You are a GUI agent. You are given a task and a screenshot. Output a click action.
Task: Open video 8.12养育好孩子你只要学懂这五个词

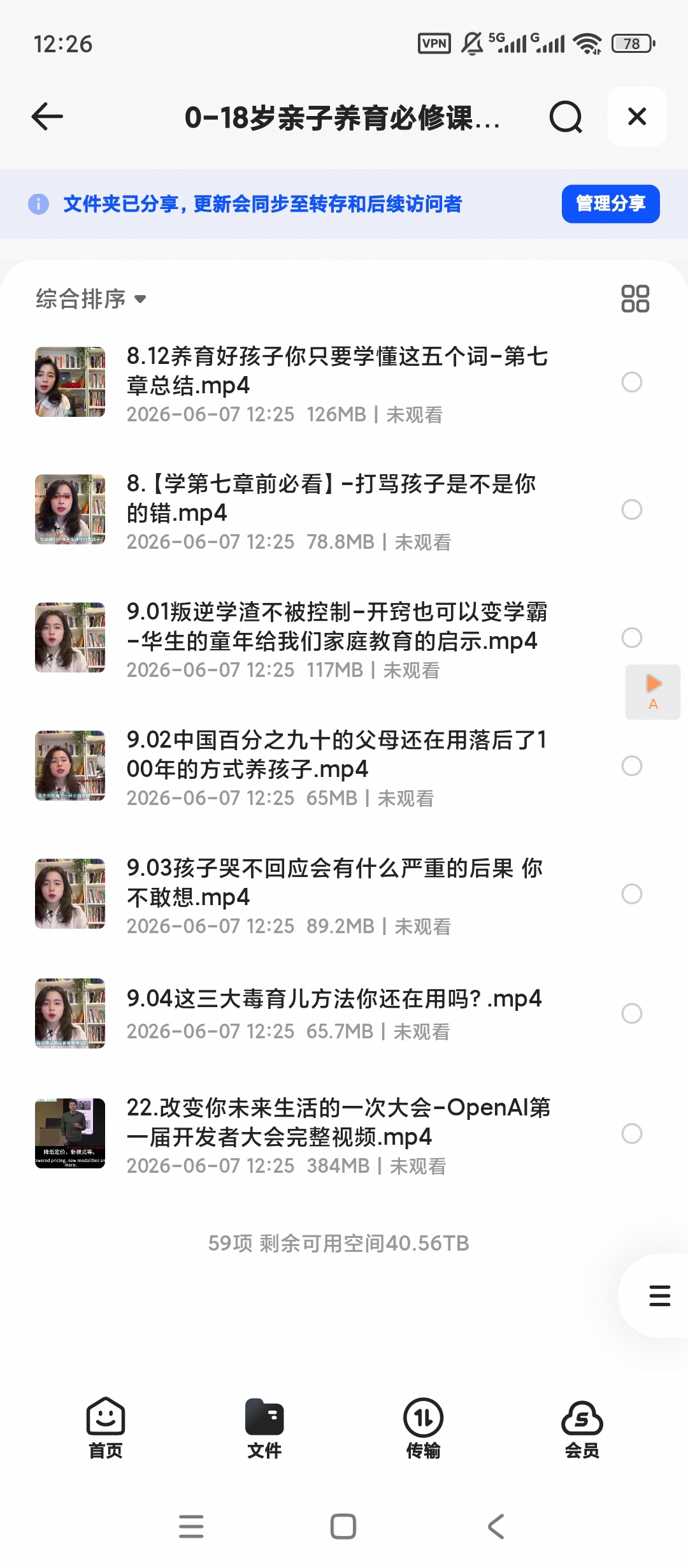click(x=338, y=382)
